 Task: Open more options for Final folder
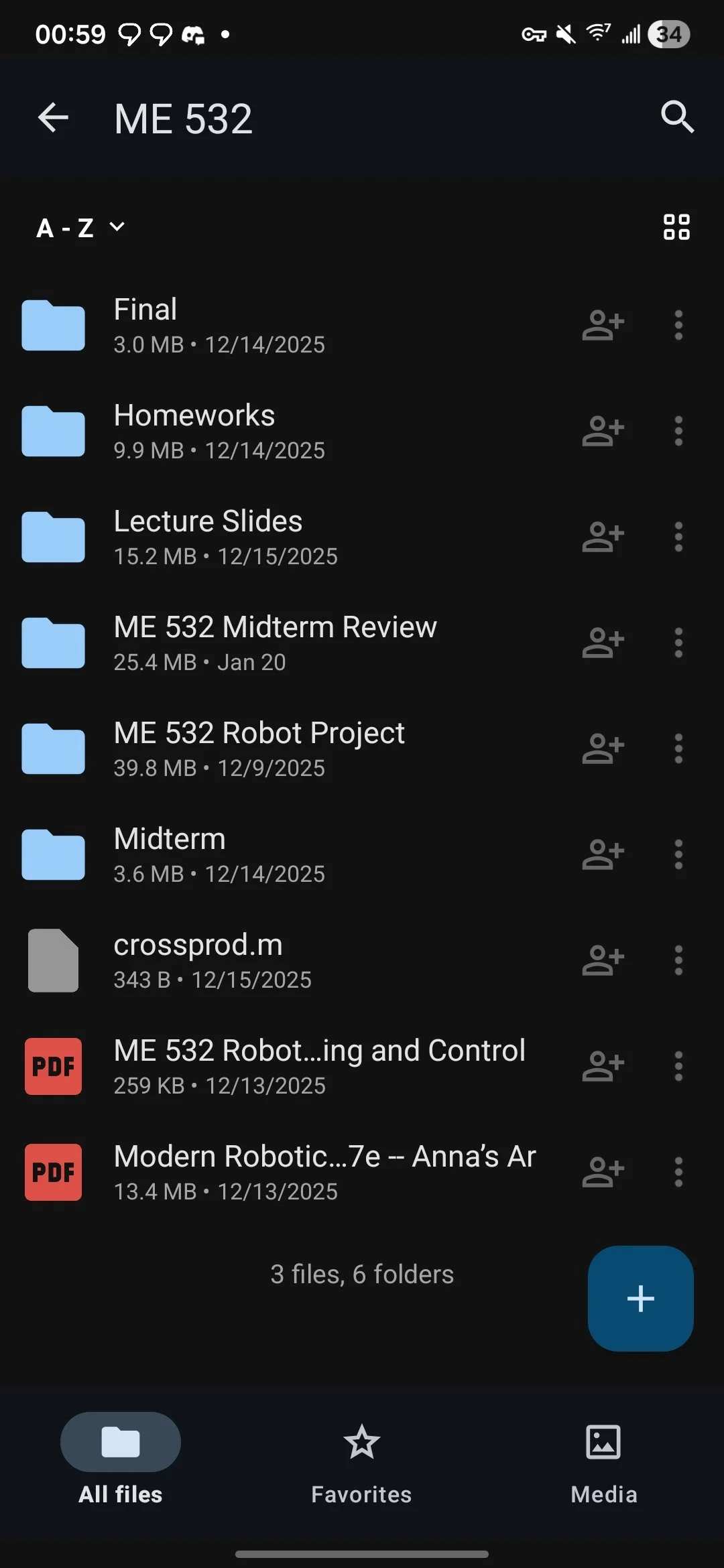[x=678, y=325]
